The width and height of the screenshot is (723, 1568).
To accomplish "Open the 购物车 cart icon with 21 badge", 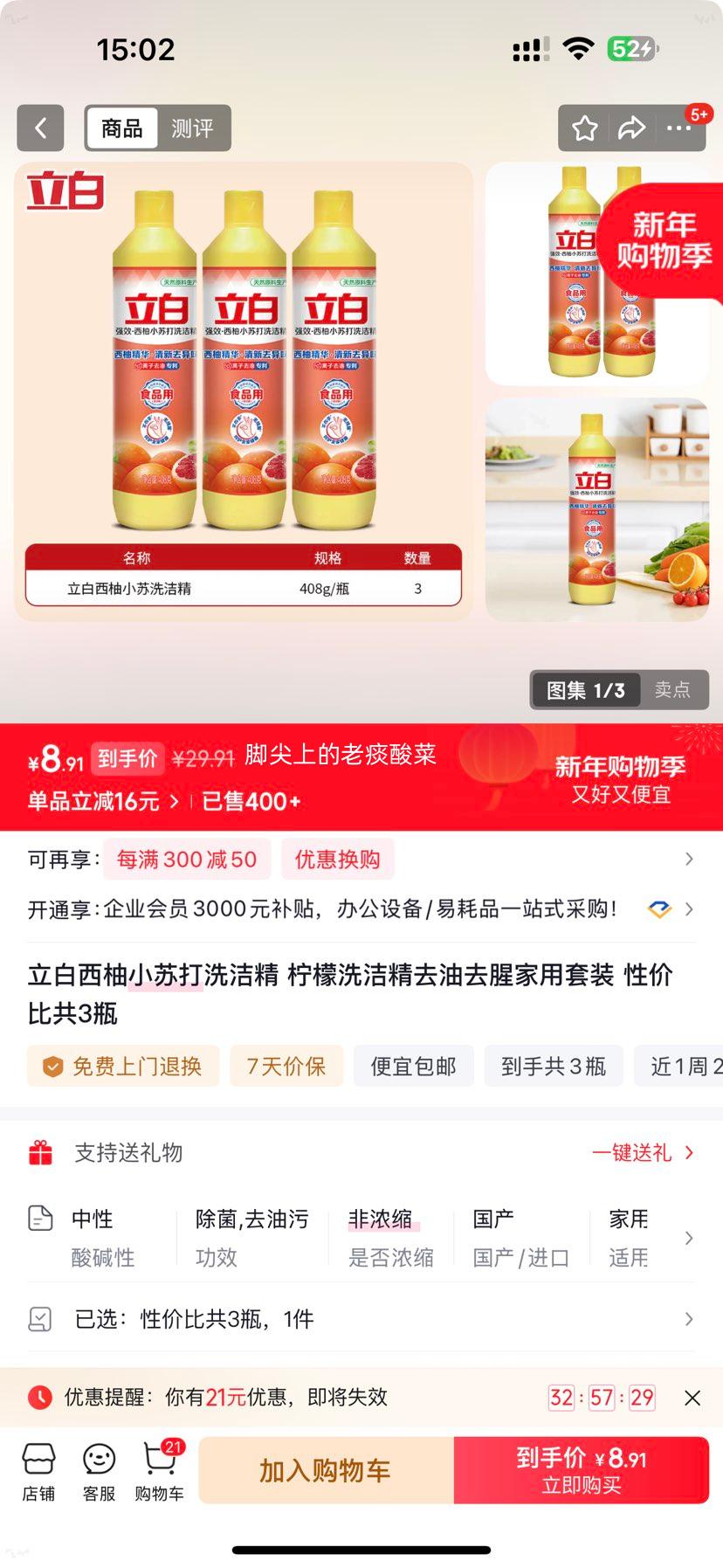I will coord(158,1470).
